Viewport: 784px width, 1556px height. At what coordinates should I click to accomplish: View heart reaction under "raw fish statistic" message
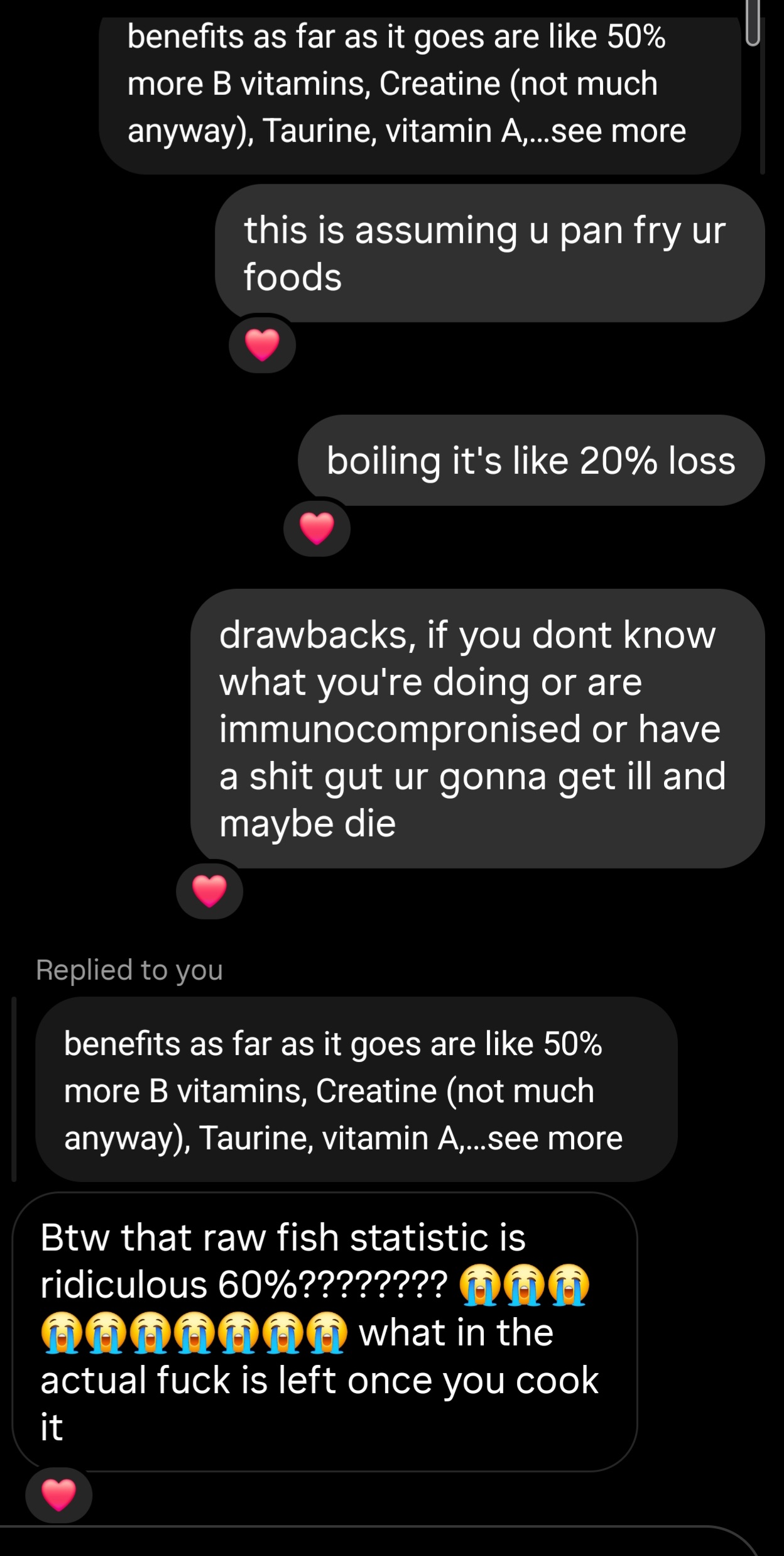(58, 1495)
